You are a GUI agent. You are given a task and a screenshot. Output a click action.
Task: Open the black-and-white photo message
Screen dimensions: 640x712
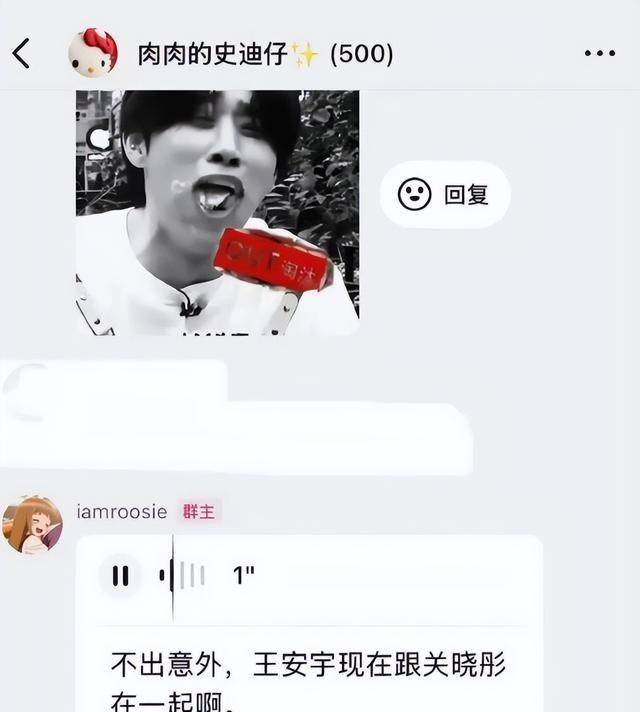[217, 212]
